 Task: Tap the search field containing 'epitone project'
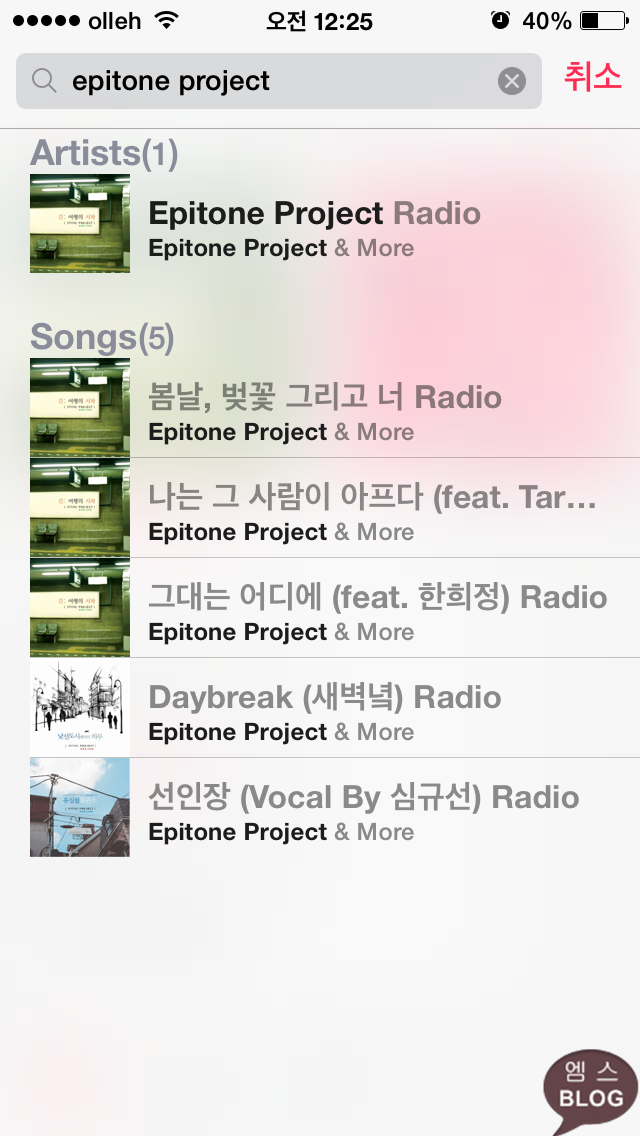point(270,81)
